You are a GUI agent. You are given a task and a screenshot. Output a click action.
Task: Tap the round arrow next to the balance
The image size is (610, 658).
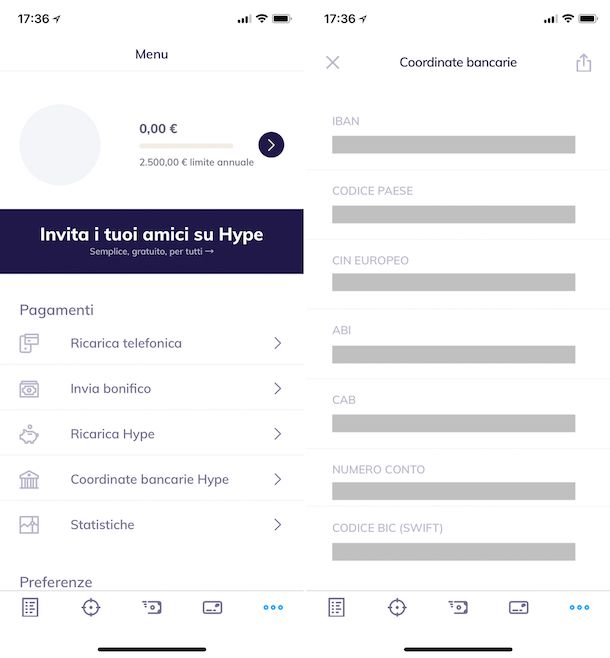(271, 145)
